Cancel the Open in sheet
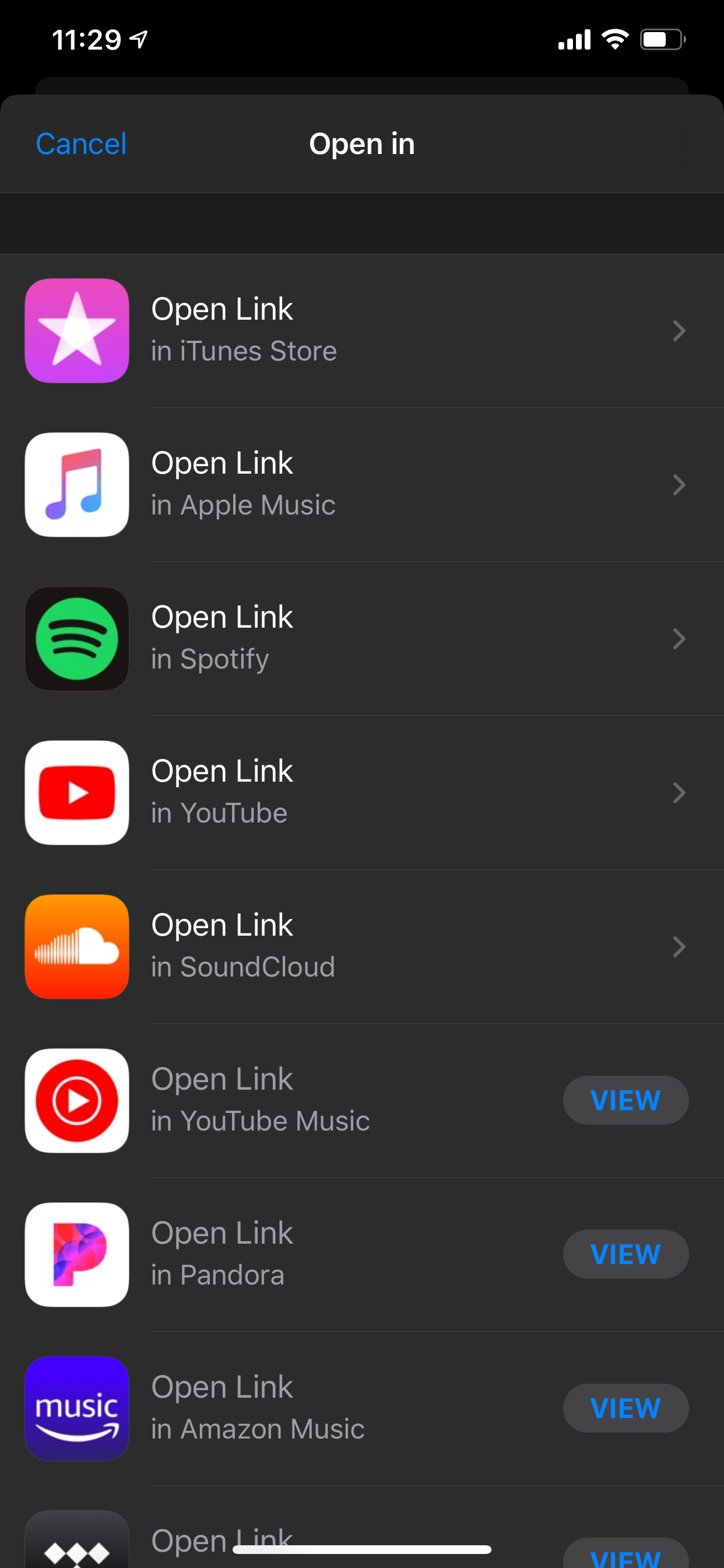The width and height of the screenshot is (724, 1568). 81,144
